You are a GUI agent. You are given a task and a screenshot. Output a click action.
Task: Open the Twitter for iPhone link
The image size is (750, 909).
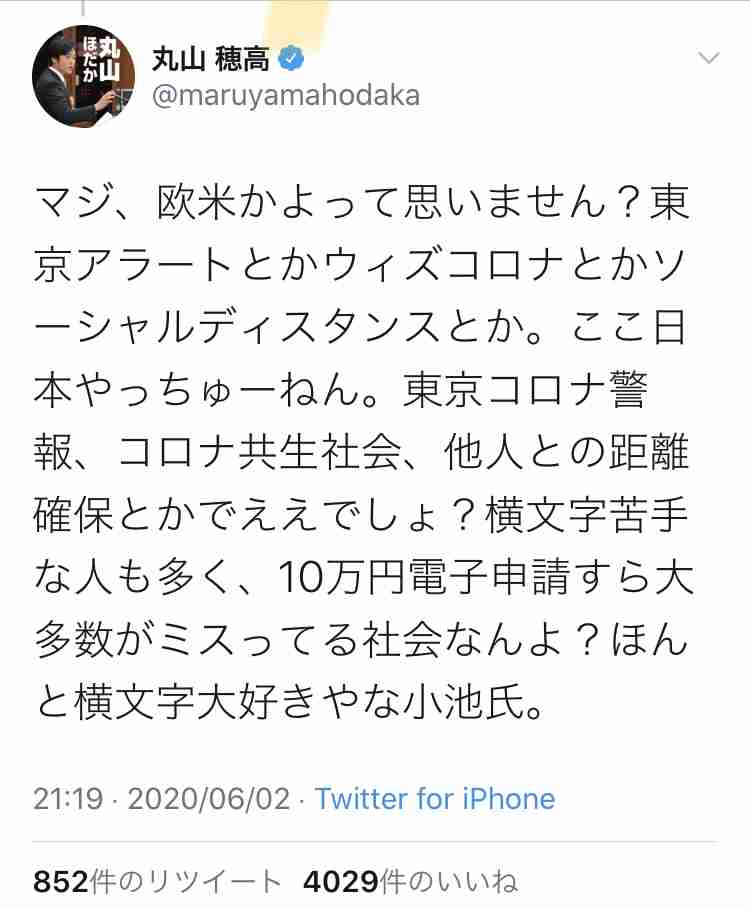[x=435, y=798]
